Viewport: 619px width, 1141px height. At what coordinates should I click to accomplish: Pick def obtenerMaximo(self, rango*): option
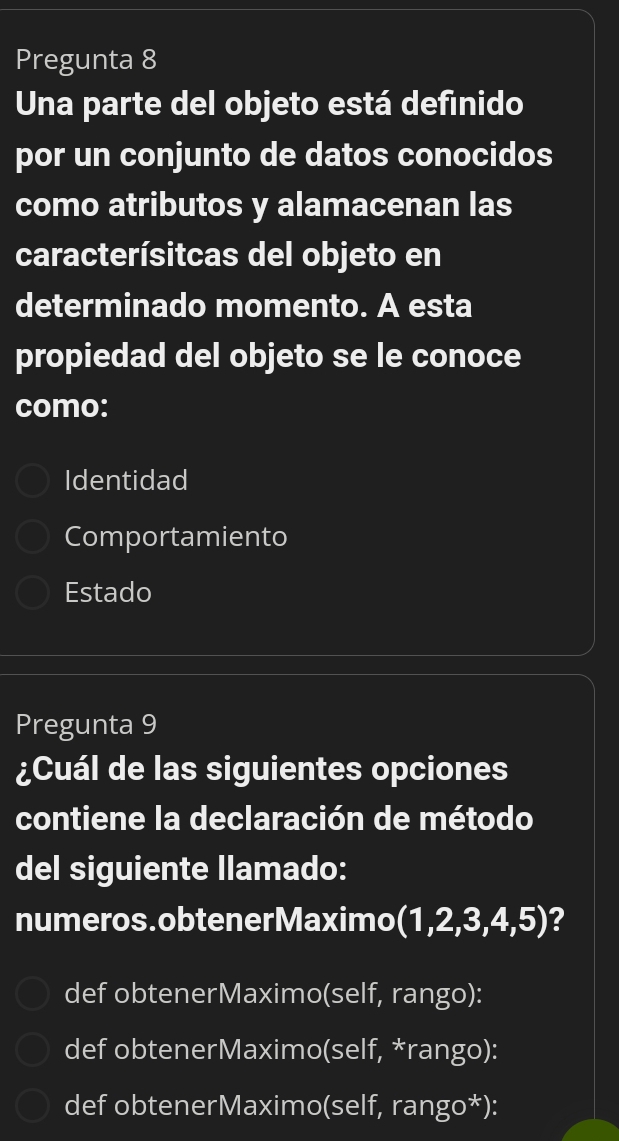32,1106
